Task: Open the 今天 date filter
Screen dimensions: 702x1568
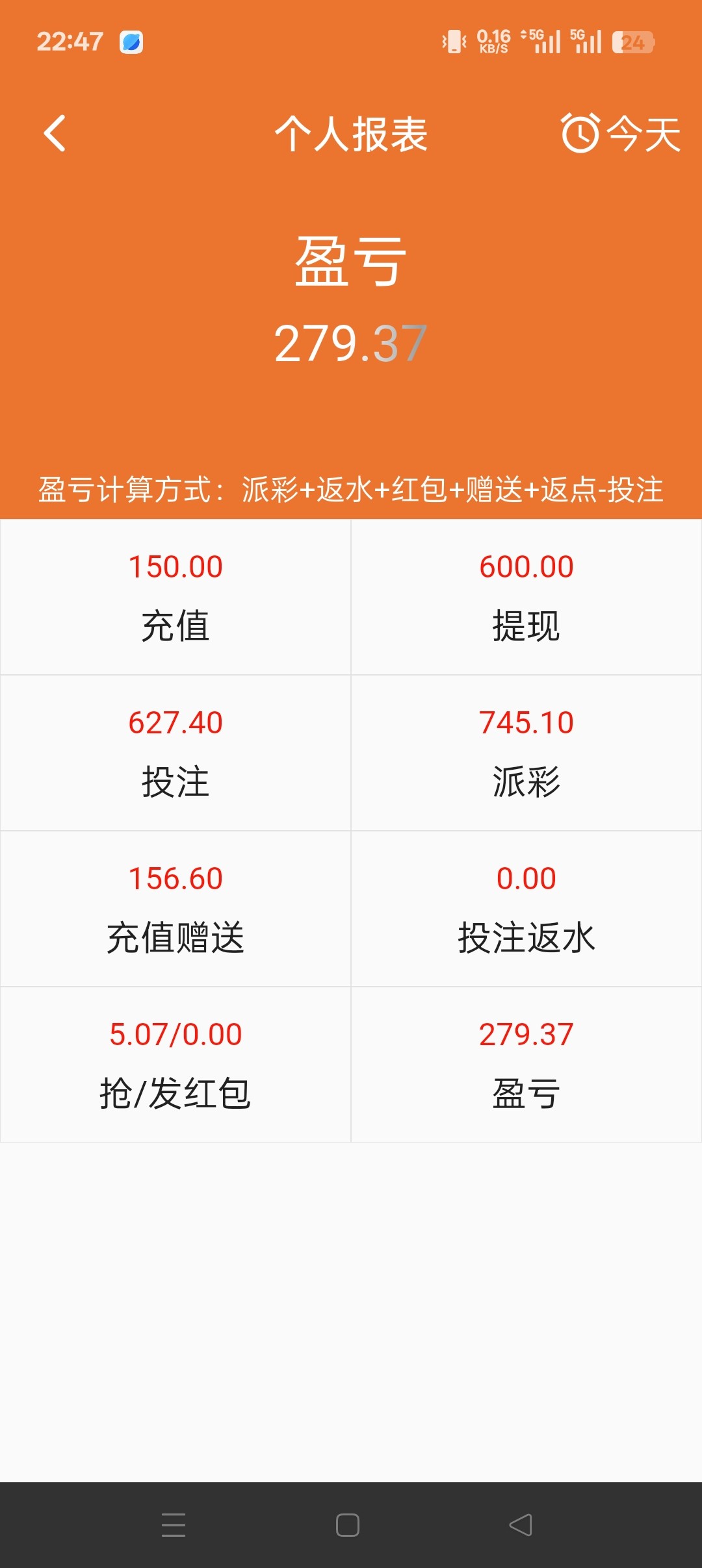Action: click(621, 134)
